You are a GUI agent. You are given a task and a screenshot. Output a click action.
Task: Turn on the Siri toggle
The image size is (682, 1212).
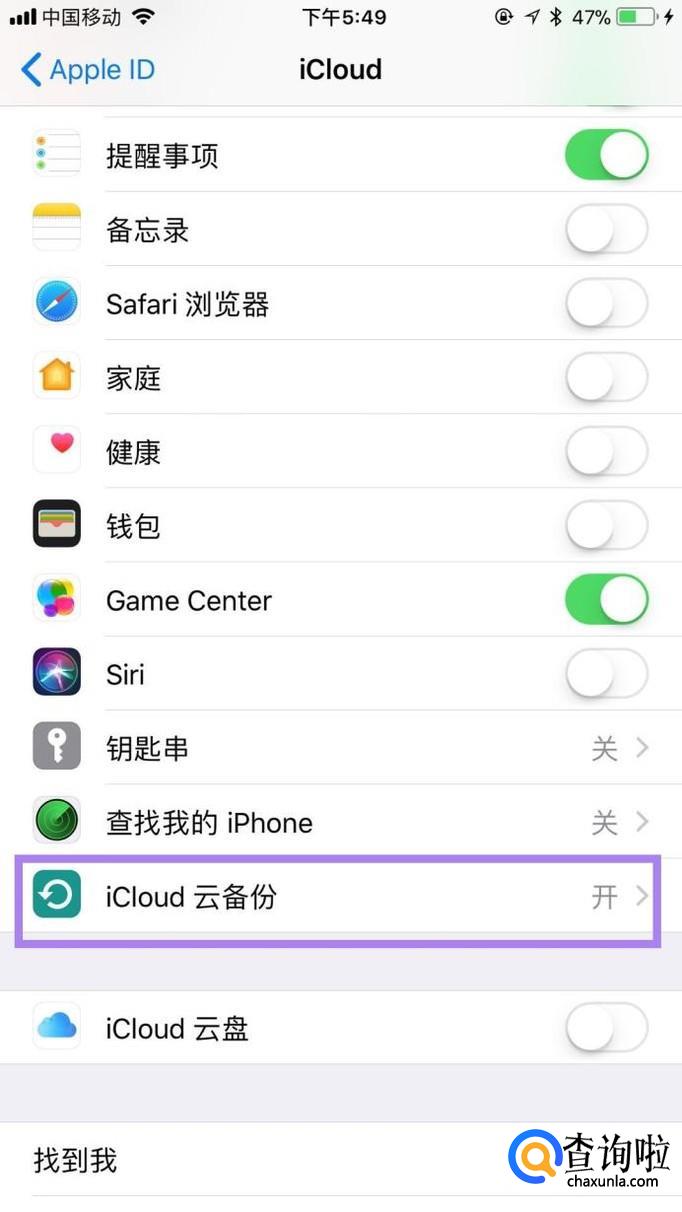[606, 674]
